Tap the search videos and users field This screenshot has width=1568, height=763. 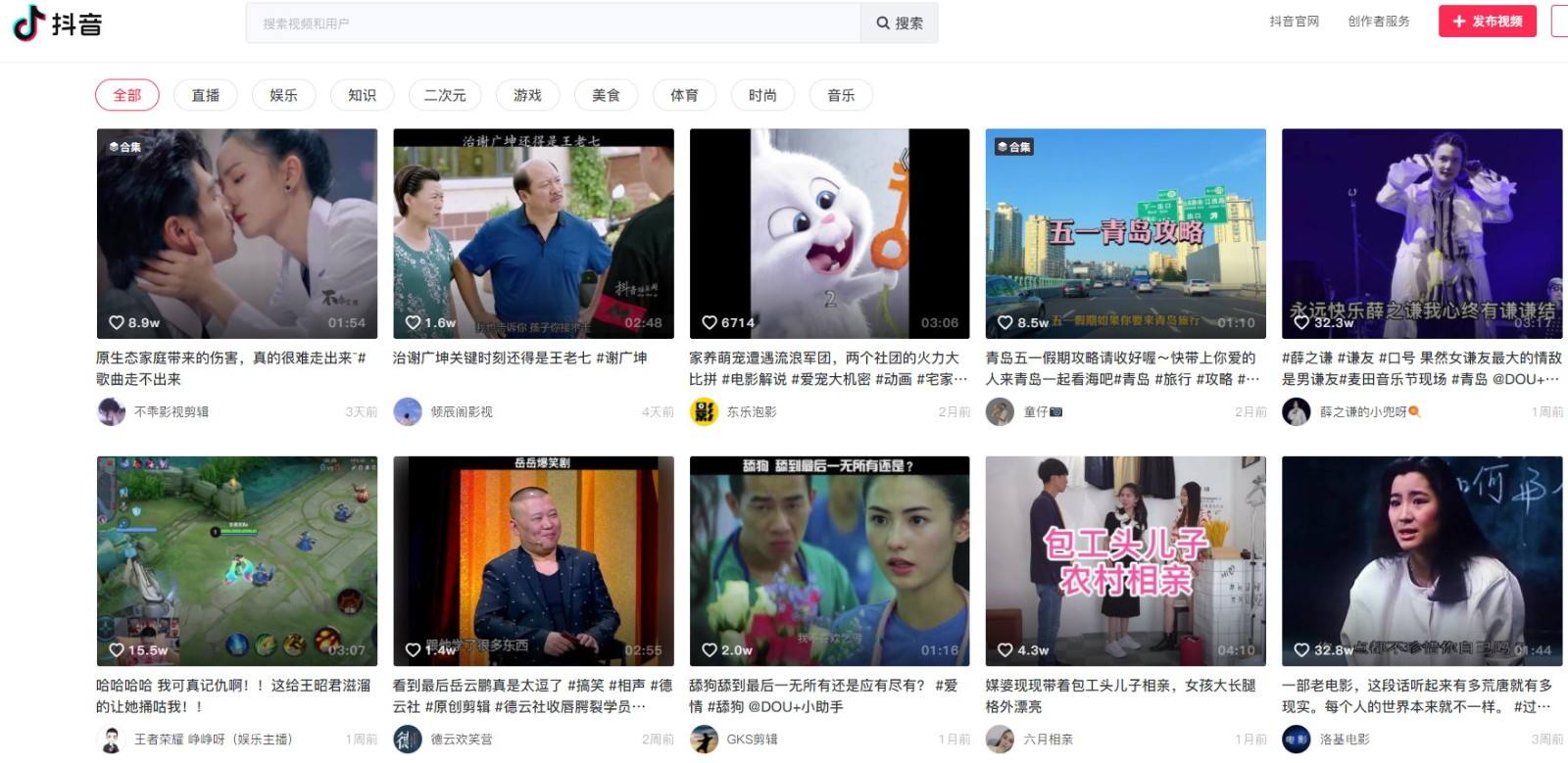[554, 24]
